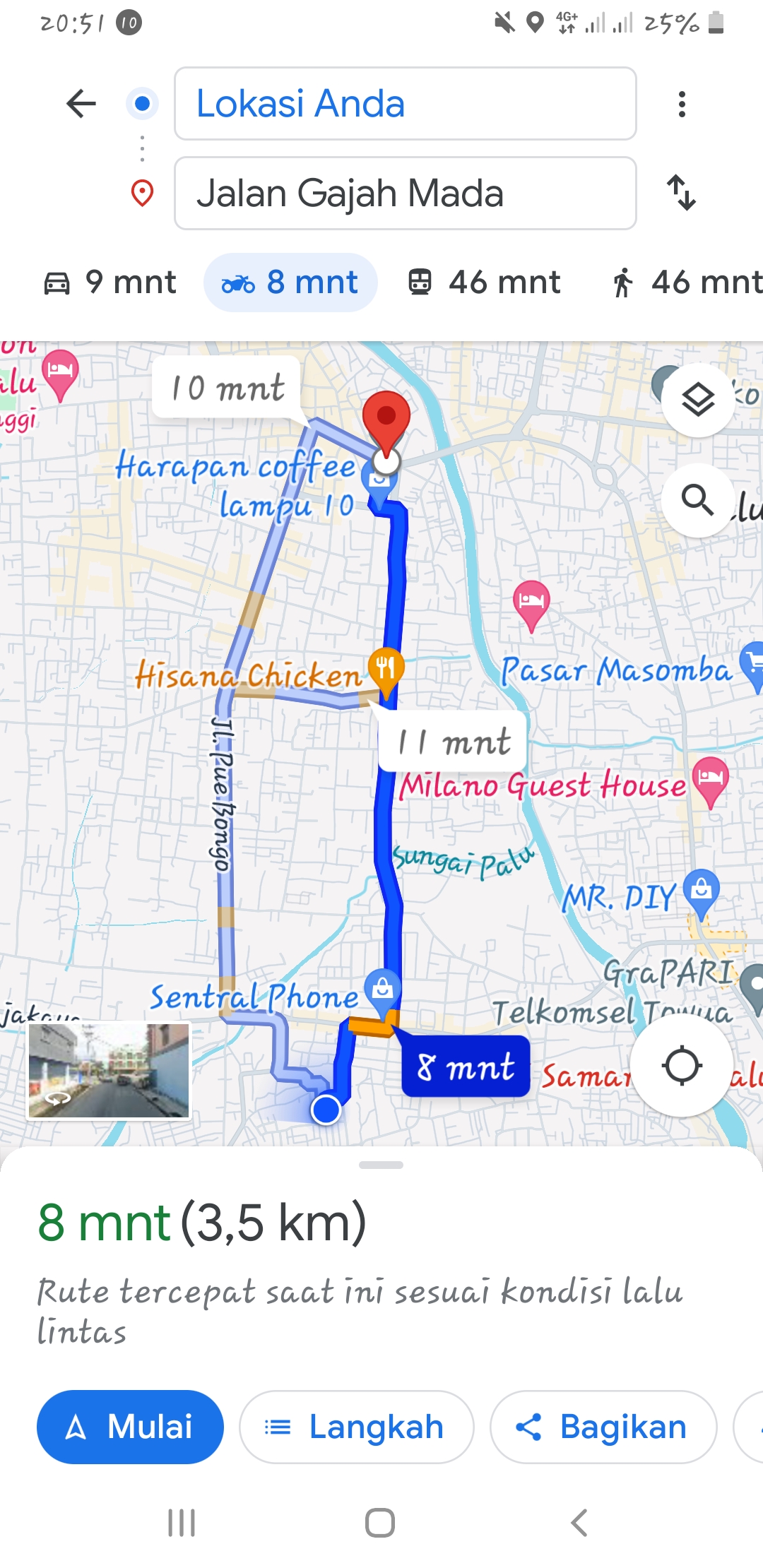
Task: Open recent apps from navigation bar
Action: (182, 1523)
